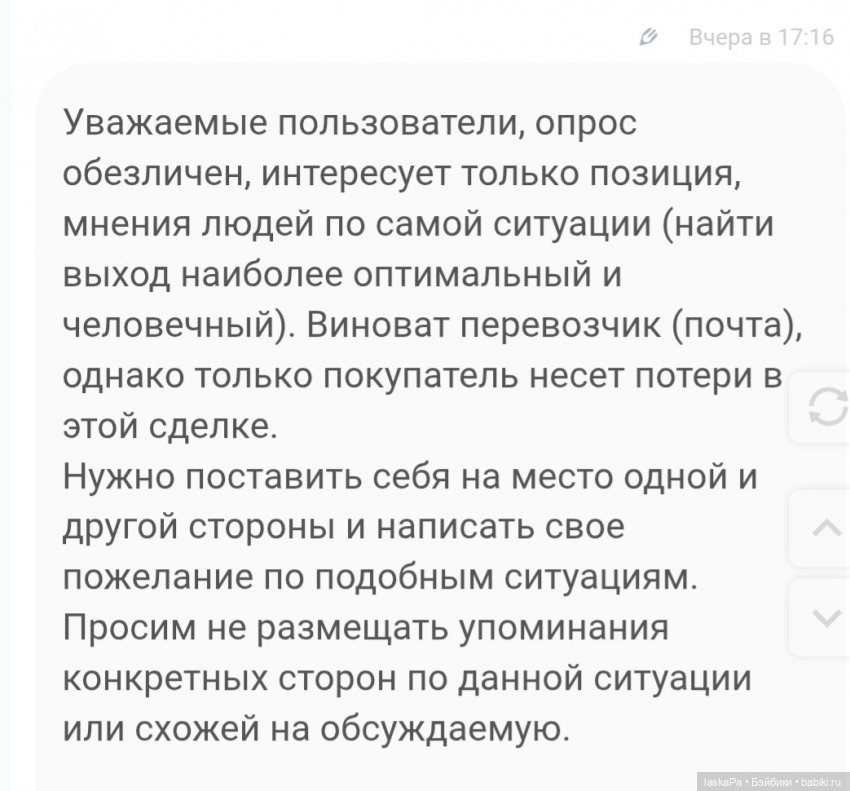Tap the refresh arrows button
Screen dimensions: 850x791
click(826, 408)
